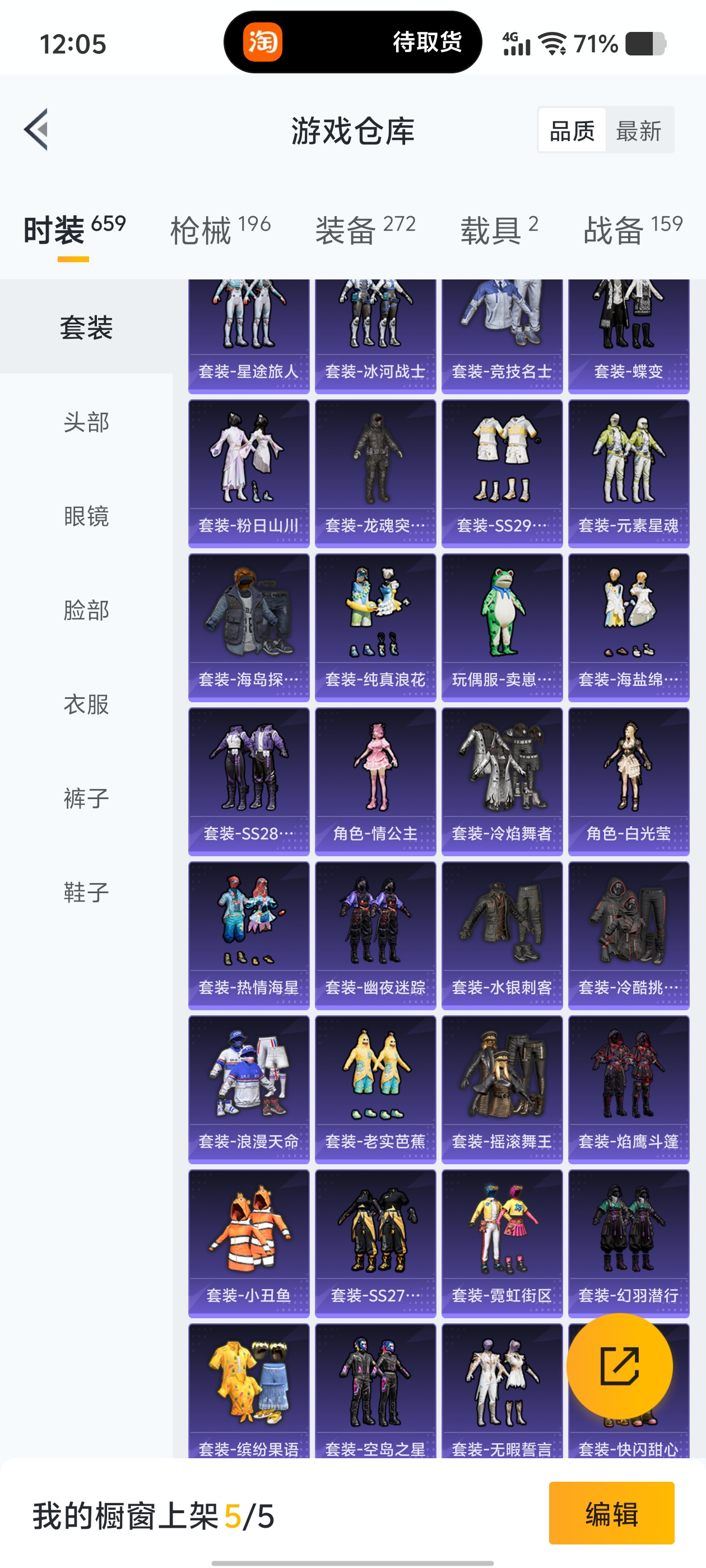
Task: Open the Taobao 待取货 pill
Action: coord(352,43)
